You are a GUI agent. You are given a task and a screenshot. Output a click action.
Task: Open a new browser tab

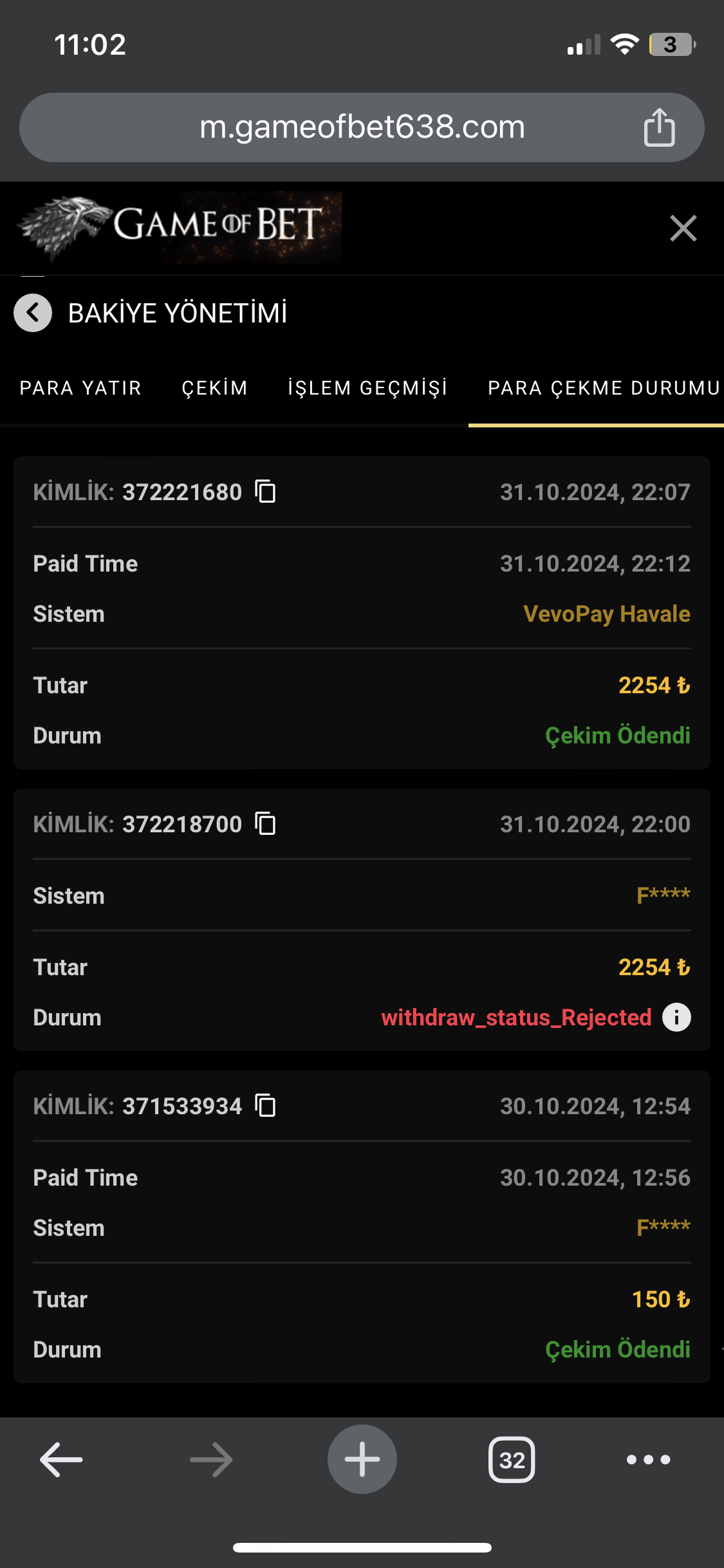362,1459
